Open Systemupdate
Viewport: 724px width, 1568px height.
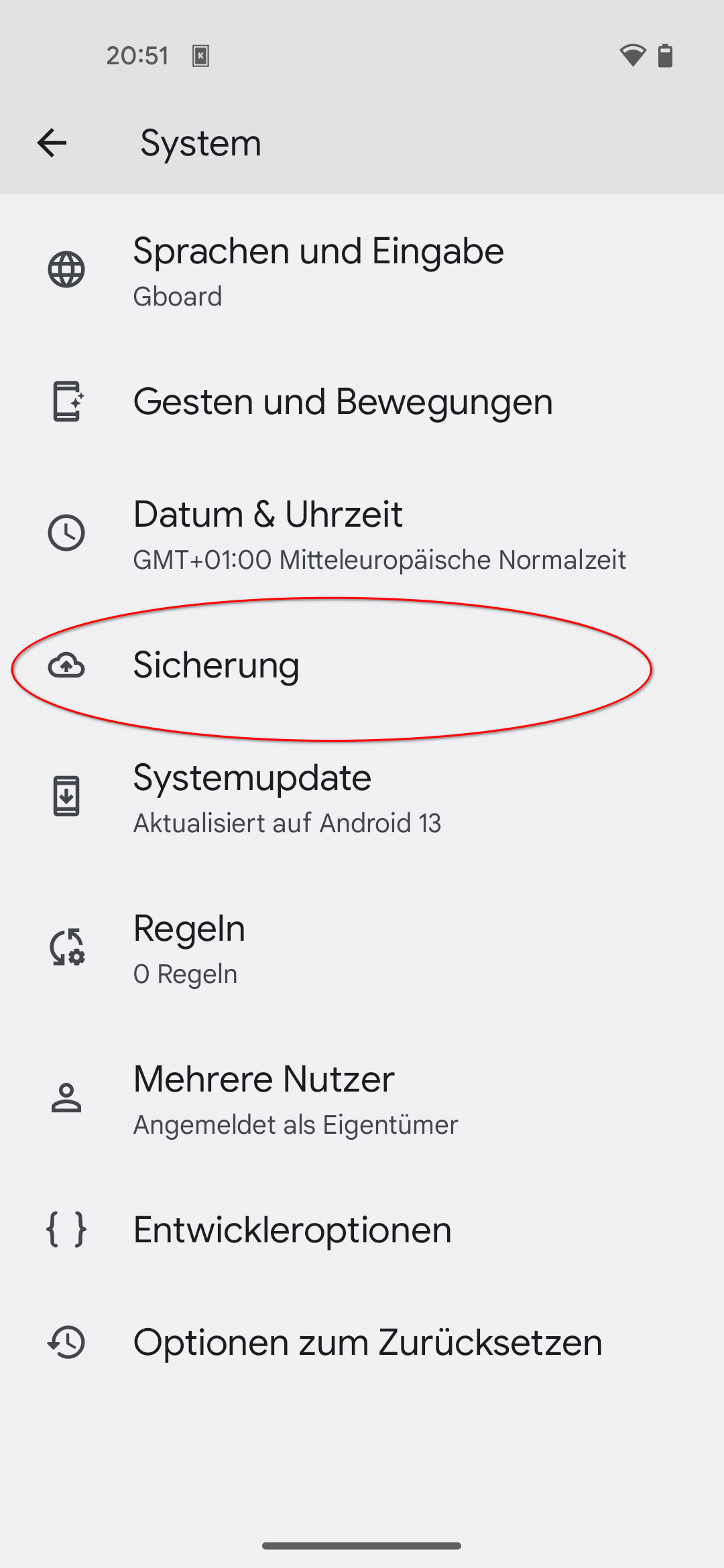(x=287, y=797)
